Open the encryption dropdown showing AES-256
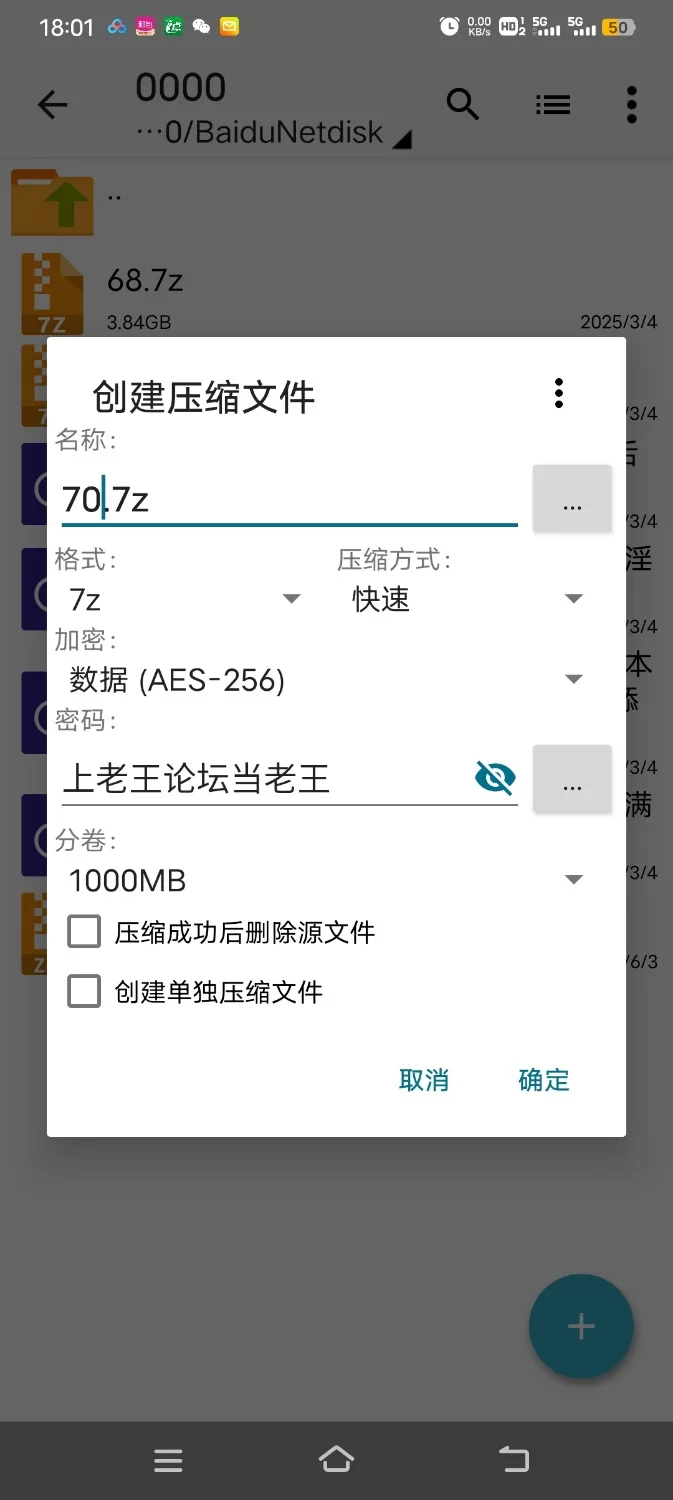This screenshot has width=673, height=1500. pyautogui.click(x=326, y=680)
